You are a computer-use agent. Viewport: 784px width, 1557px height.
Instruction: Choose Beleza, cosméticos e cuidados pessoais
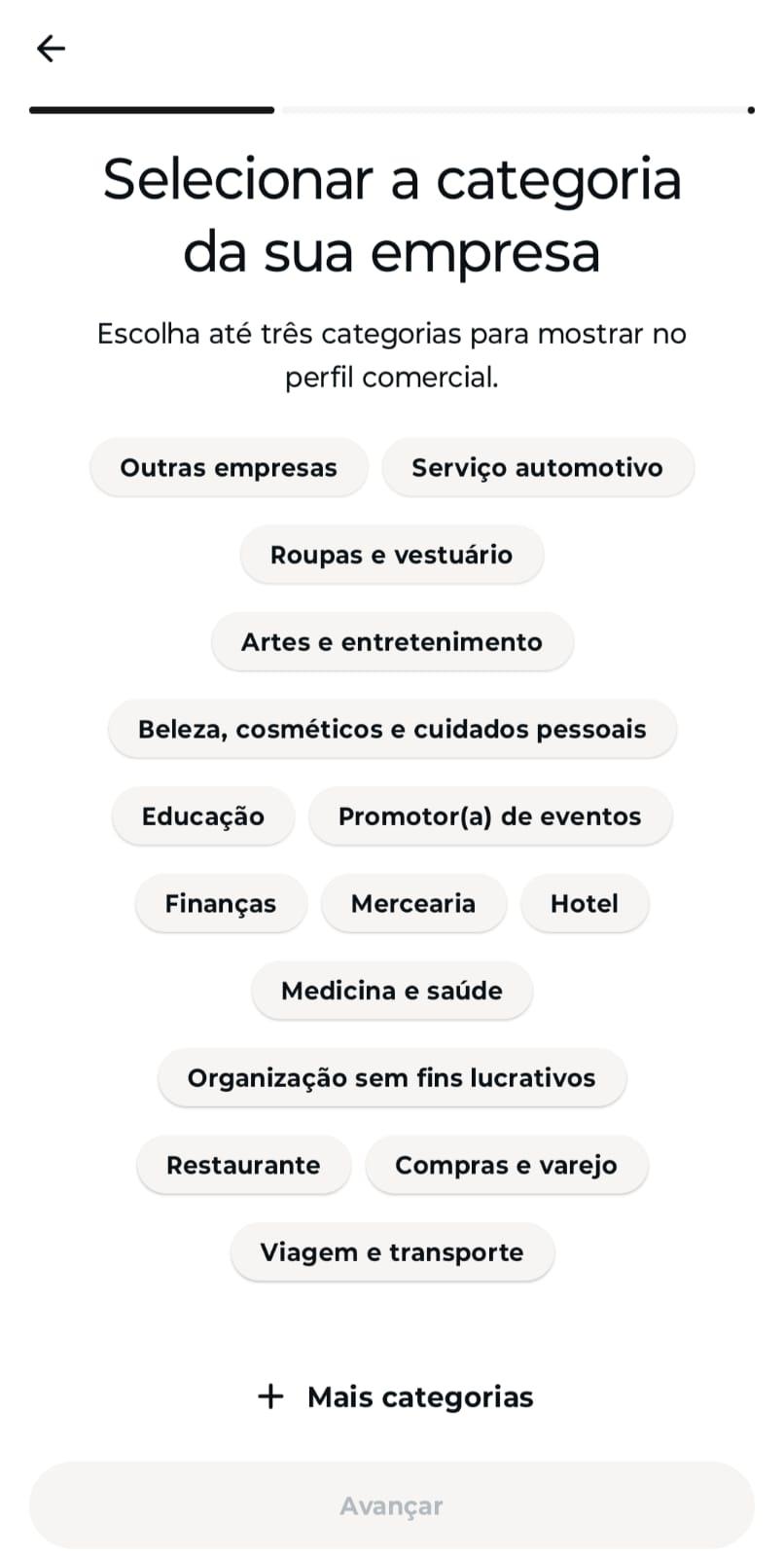click(391, 729)
